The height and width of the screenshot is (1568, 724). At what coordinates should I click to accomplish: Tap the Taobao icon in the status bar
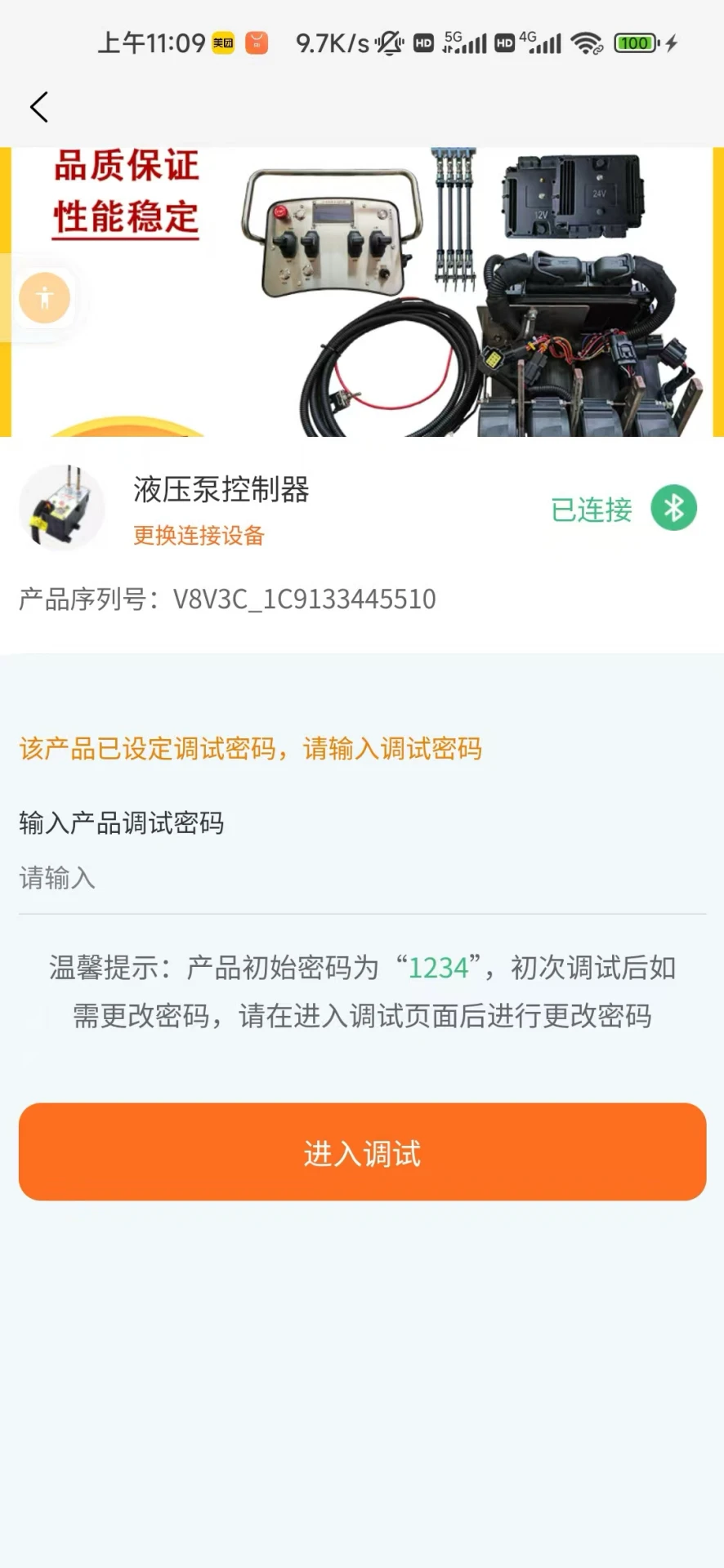click(256, 42)
